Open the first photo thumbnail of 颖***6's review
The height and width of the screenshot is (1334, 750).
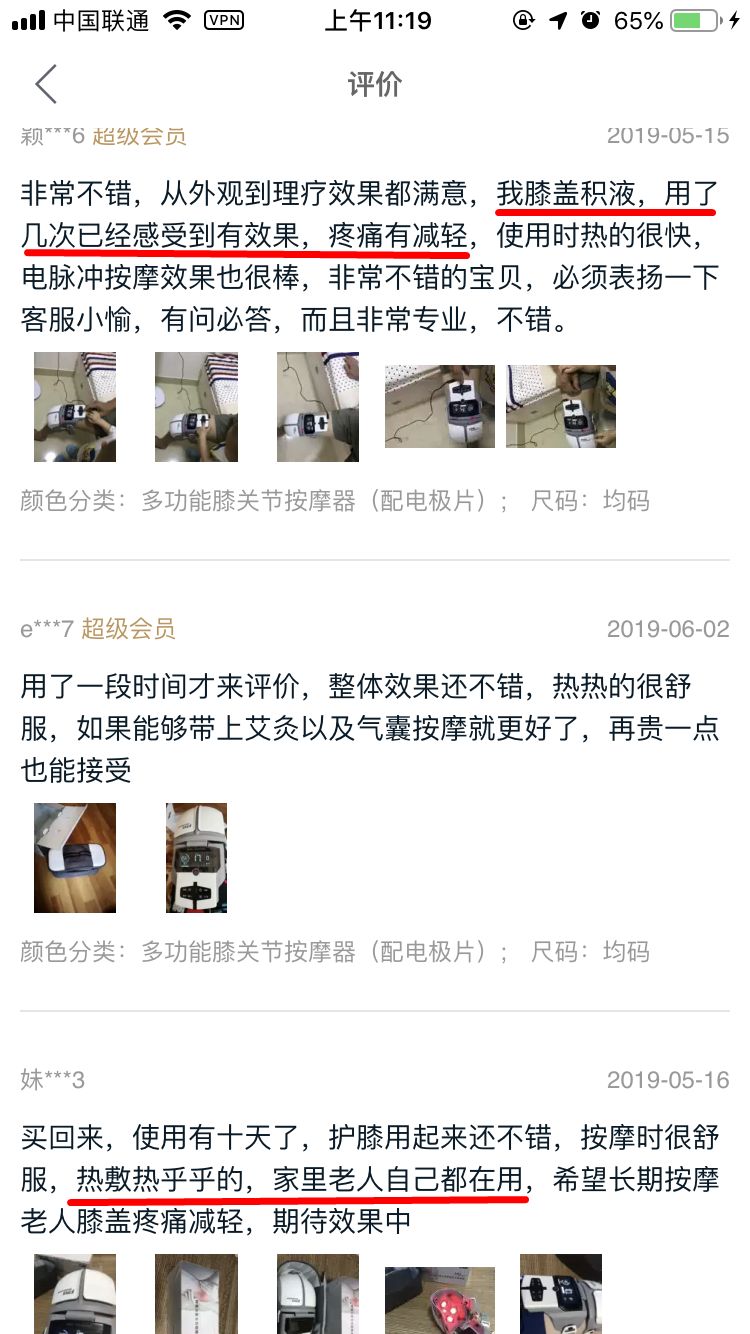(75, 406)
